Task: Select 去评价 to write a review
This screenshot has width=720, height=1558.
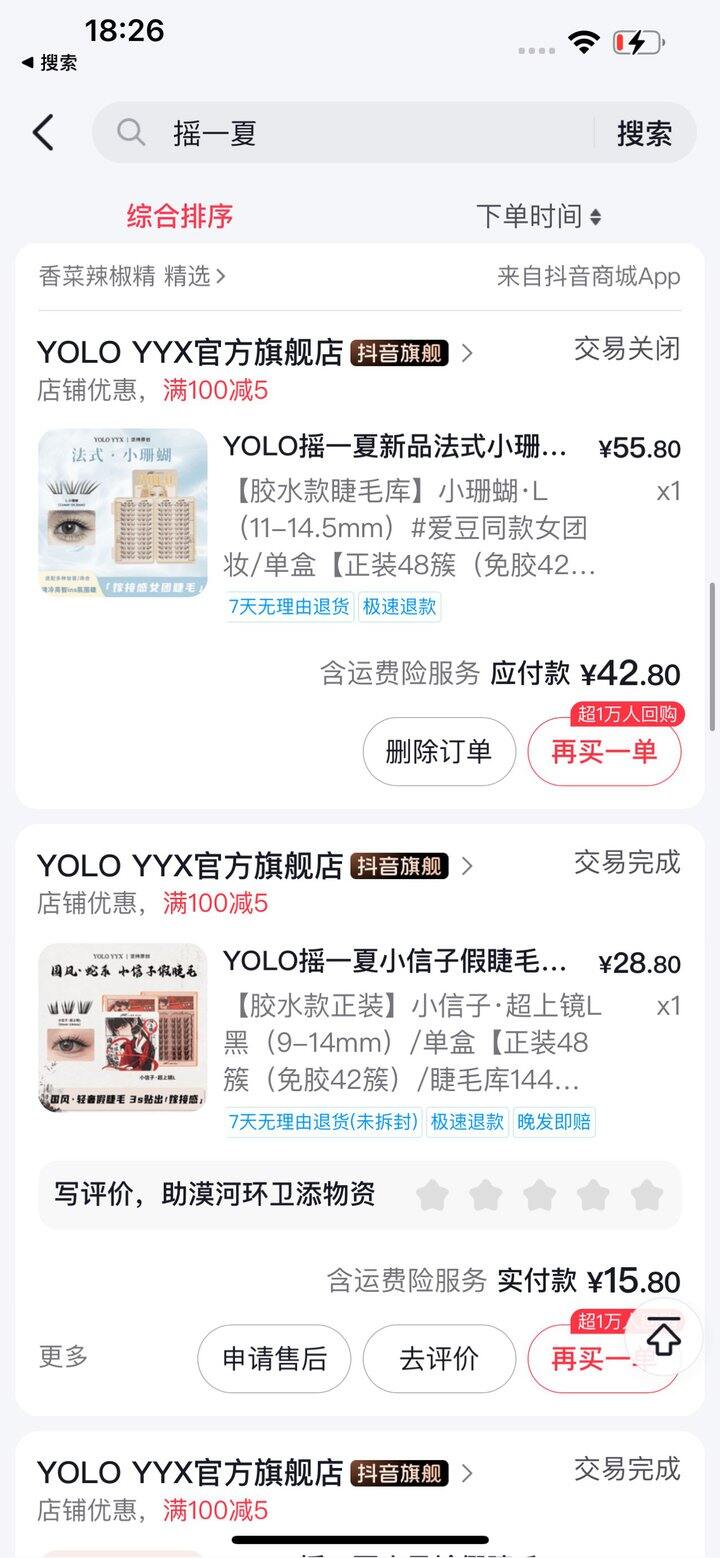Action: (x=439, y=1358)
